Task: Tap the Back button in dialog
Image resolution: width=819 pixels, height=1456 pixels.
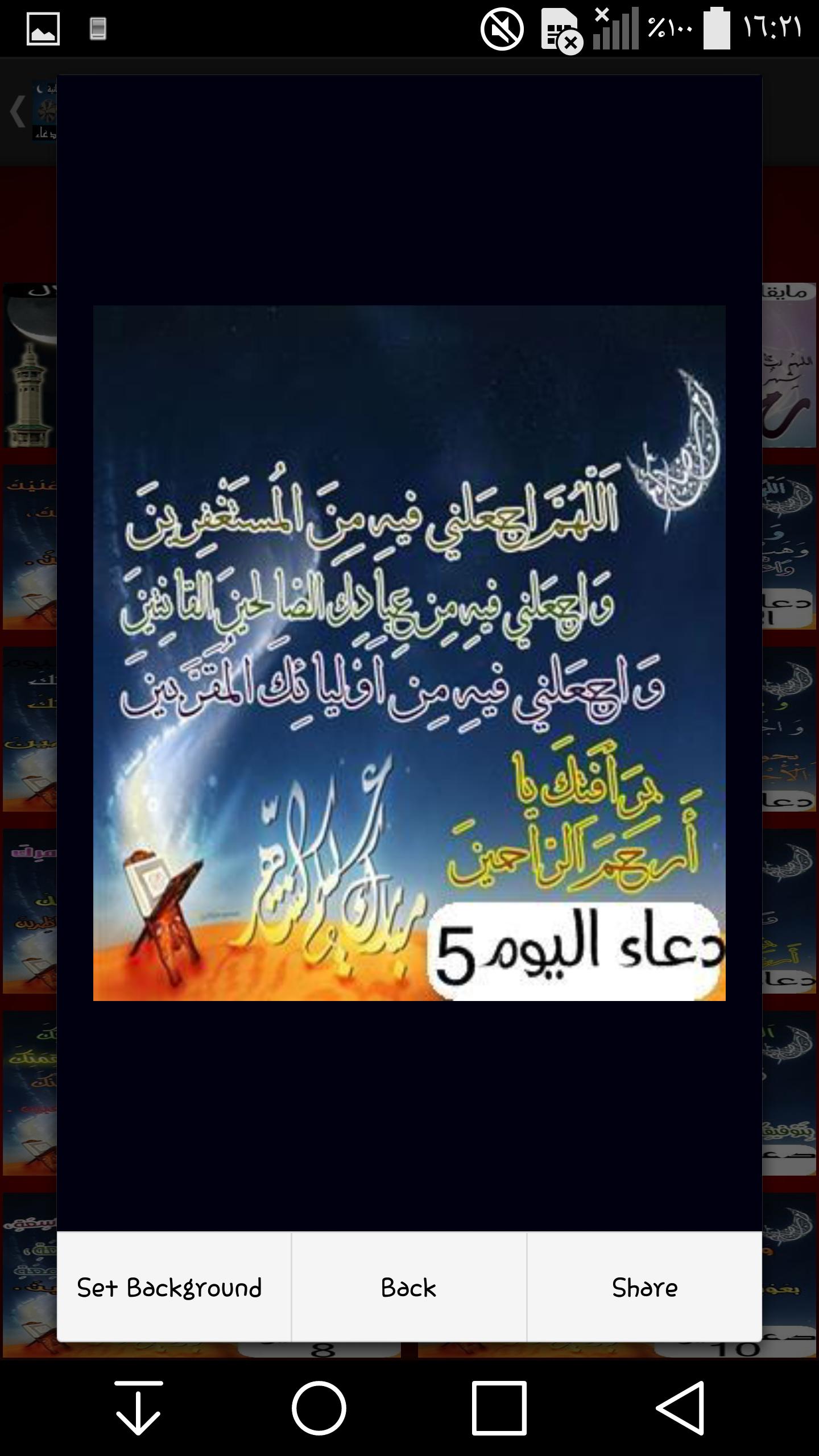Action: coord(409,1287)
